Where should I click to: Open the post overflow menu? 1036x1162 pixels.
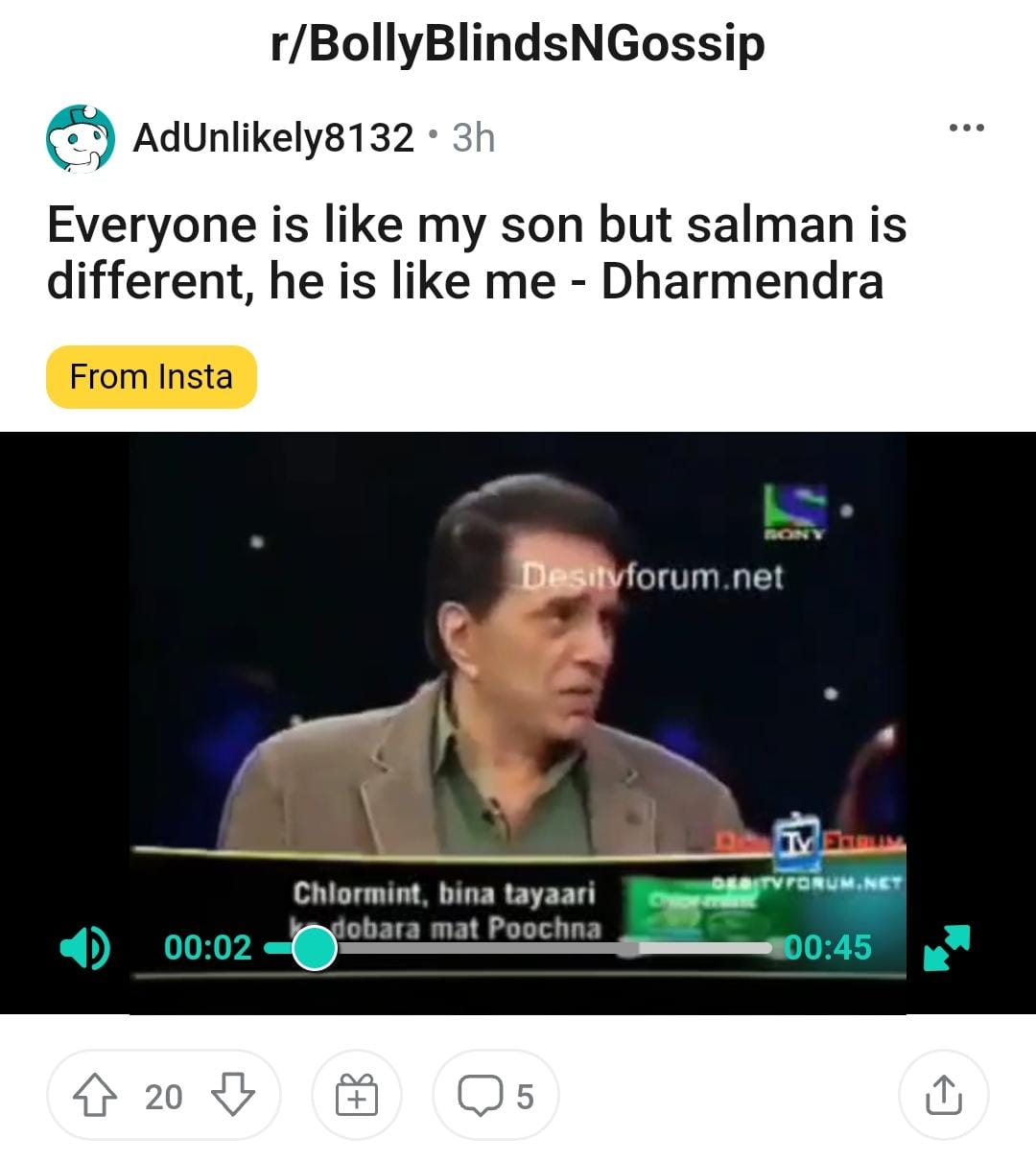point(966,129)
